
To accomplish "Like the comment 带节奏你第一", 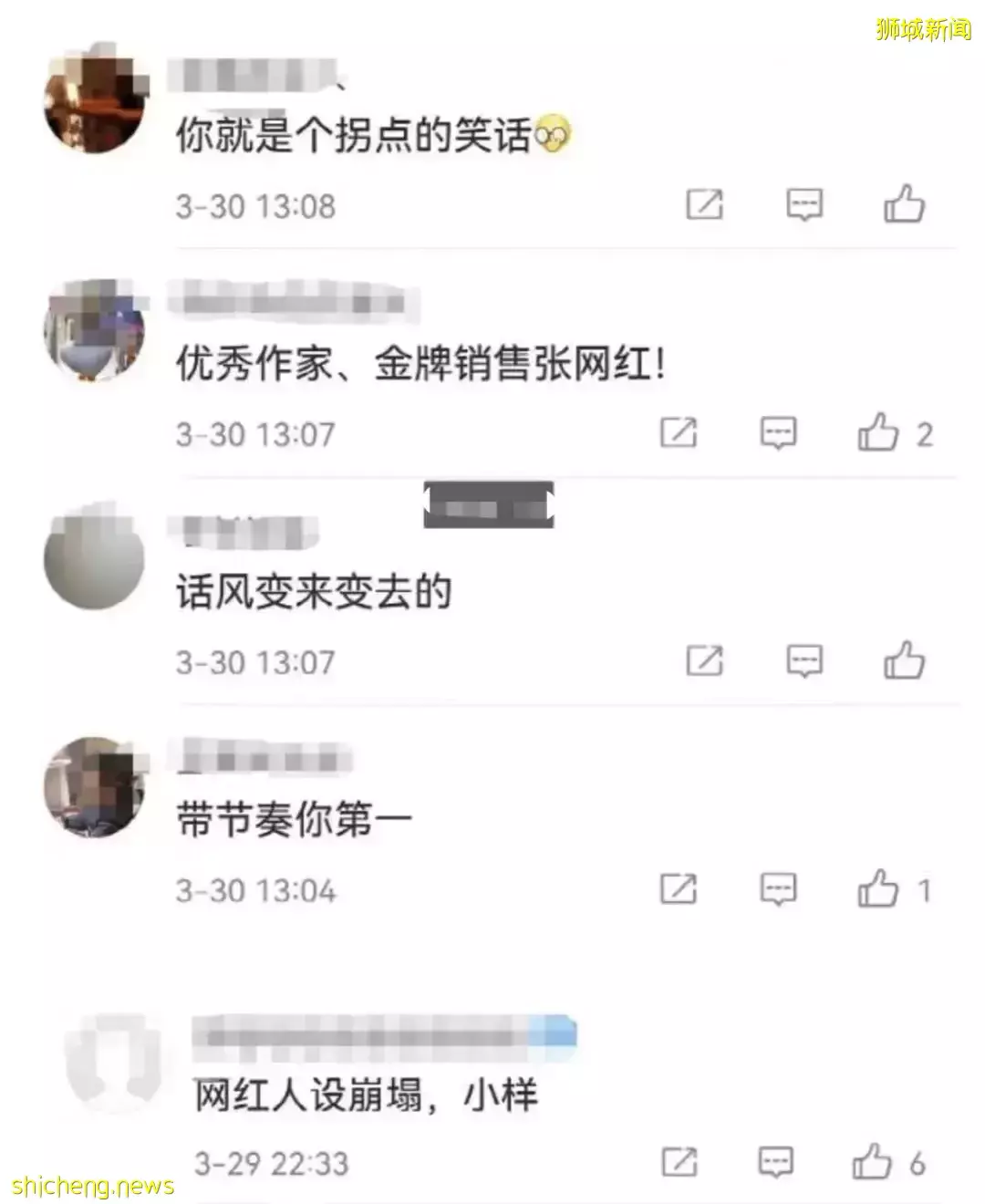I will click(878, 888).
